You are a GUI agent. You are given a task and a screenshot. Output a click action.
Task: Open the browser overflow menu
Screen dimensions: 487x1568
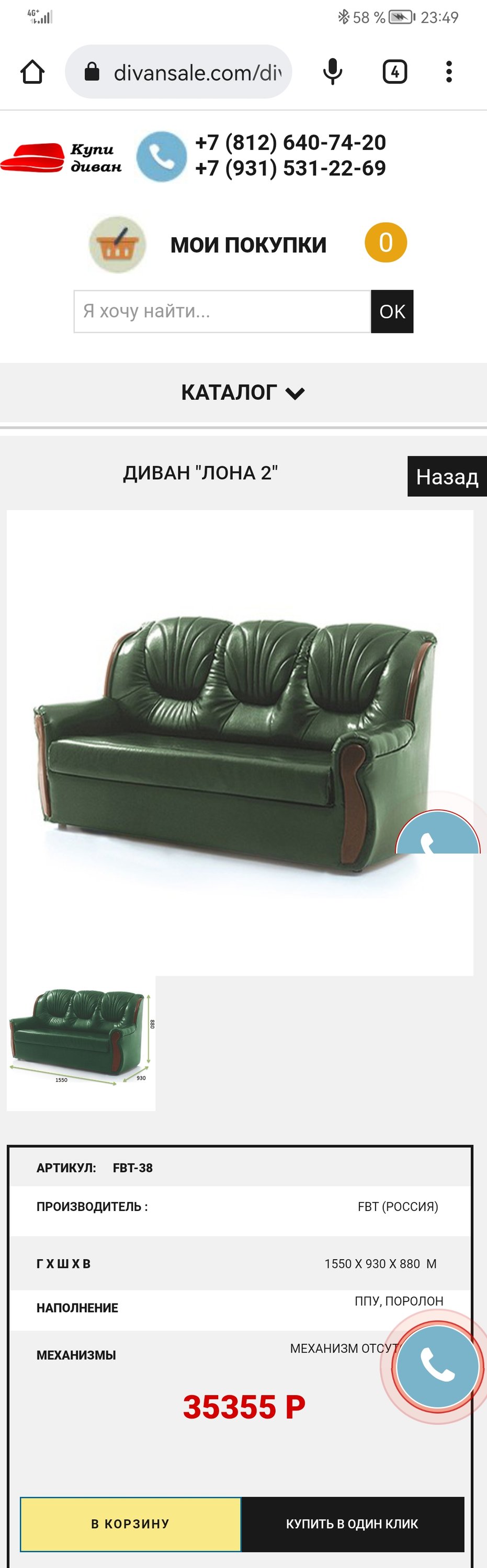(x=449, y=72)
